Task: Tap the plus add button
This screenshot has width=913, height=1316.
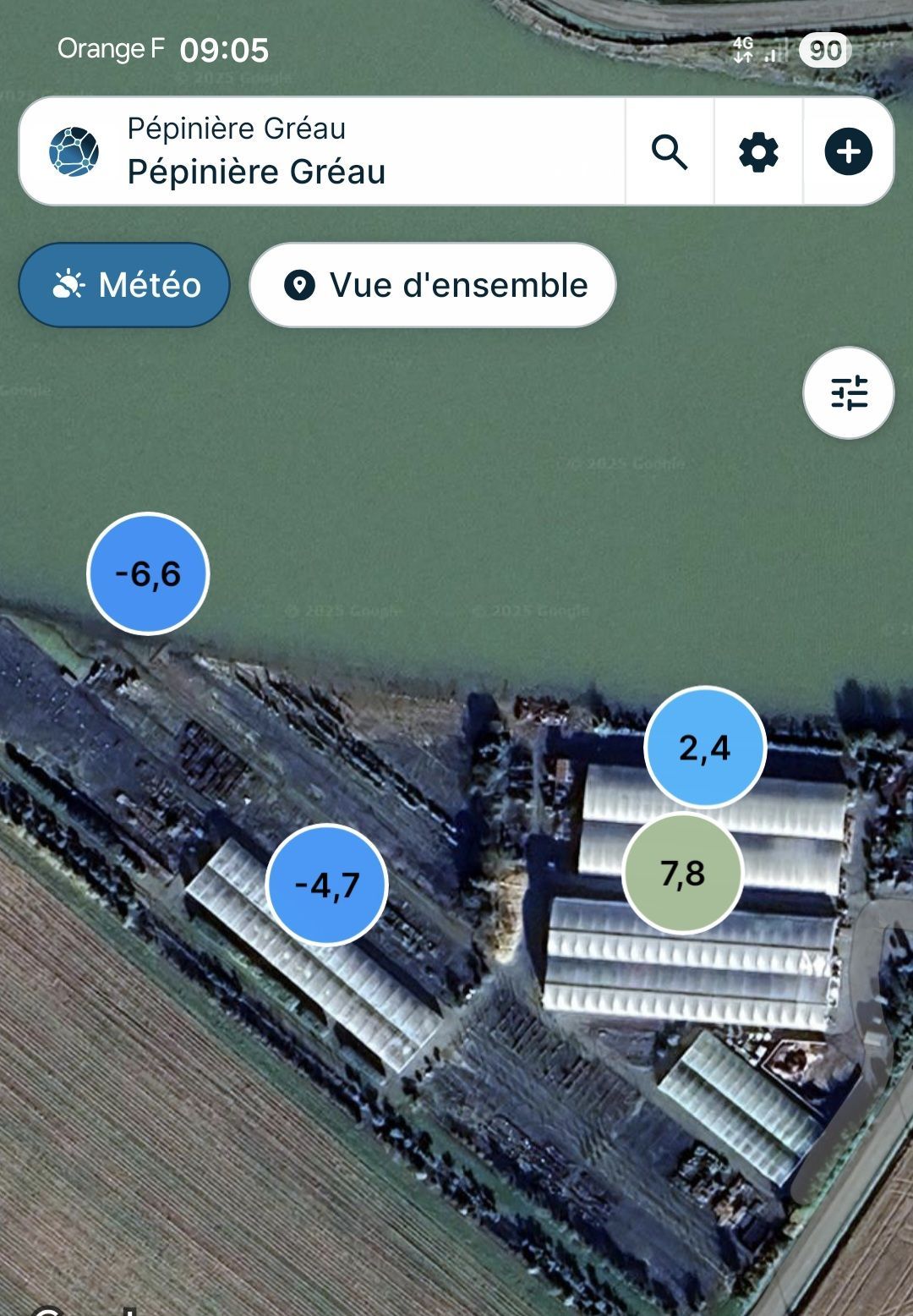Action: (x=848, y=152)
